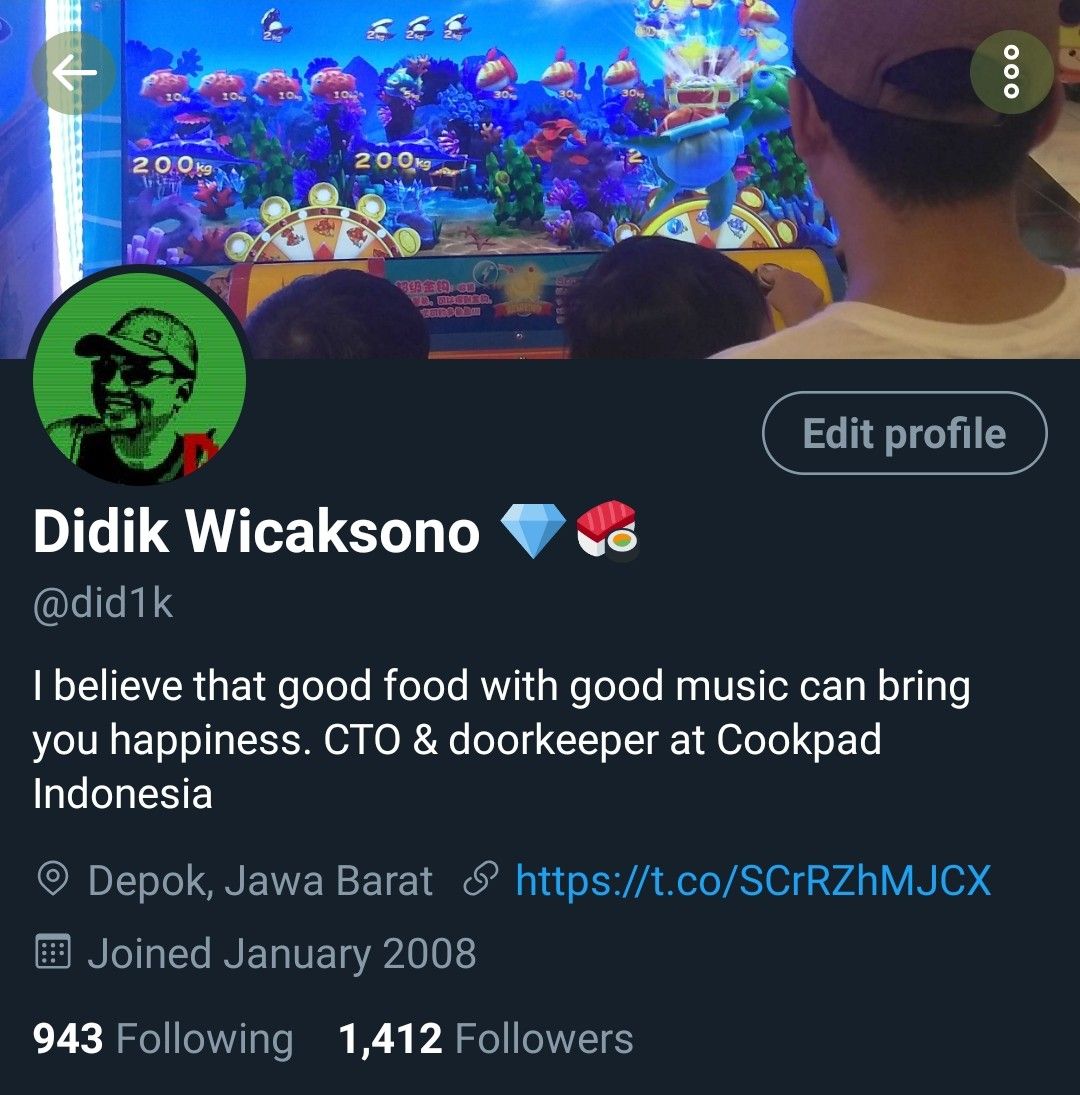
Task: Open the three-dot overflow menu
Action: [x=1011, y=72]
